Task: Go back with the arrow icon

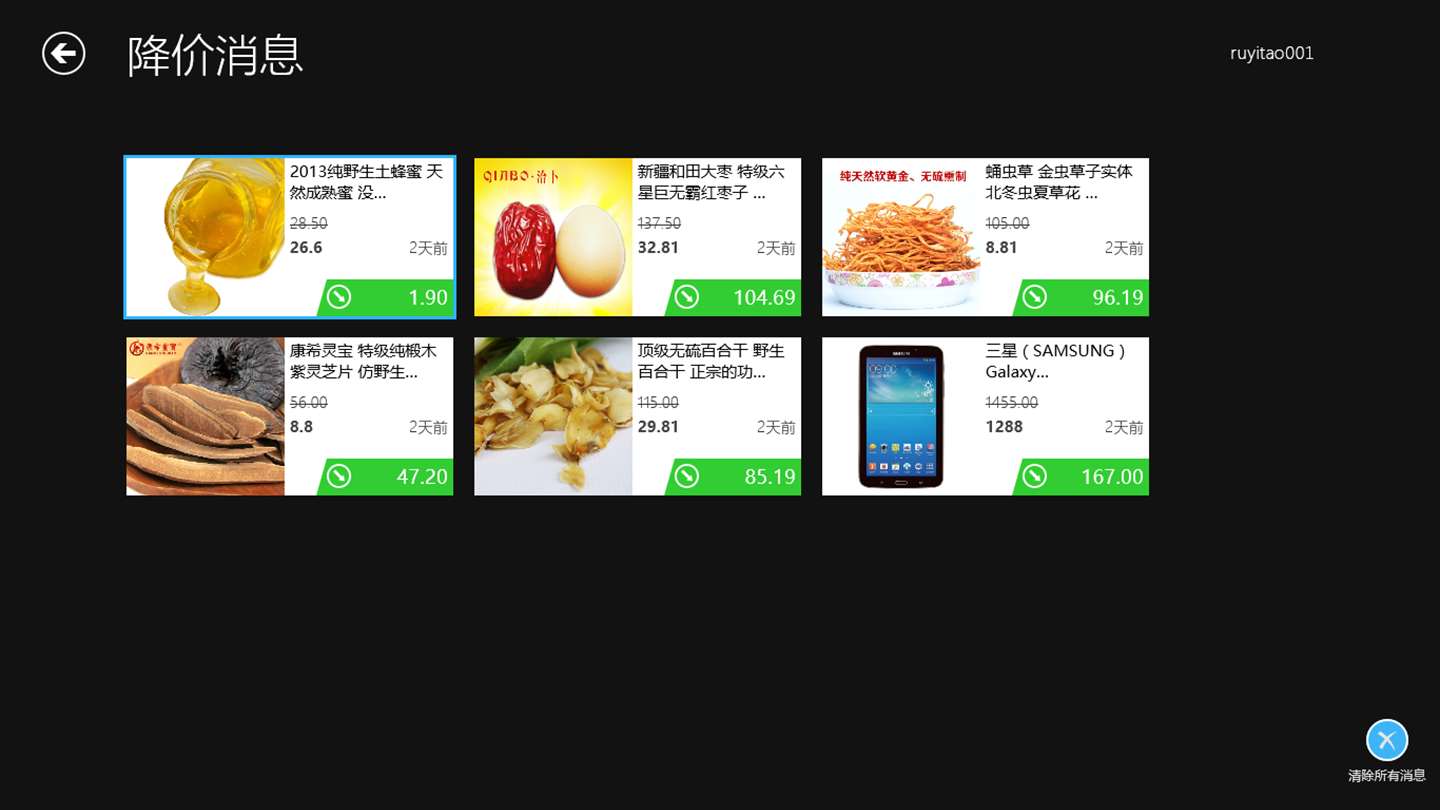Action: (64, 53)
